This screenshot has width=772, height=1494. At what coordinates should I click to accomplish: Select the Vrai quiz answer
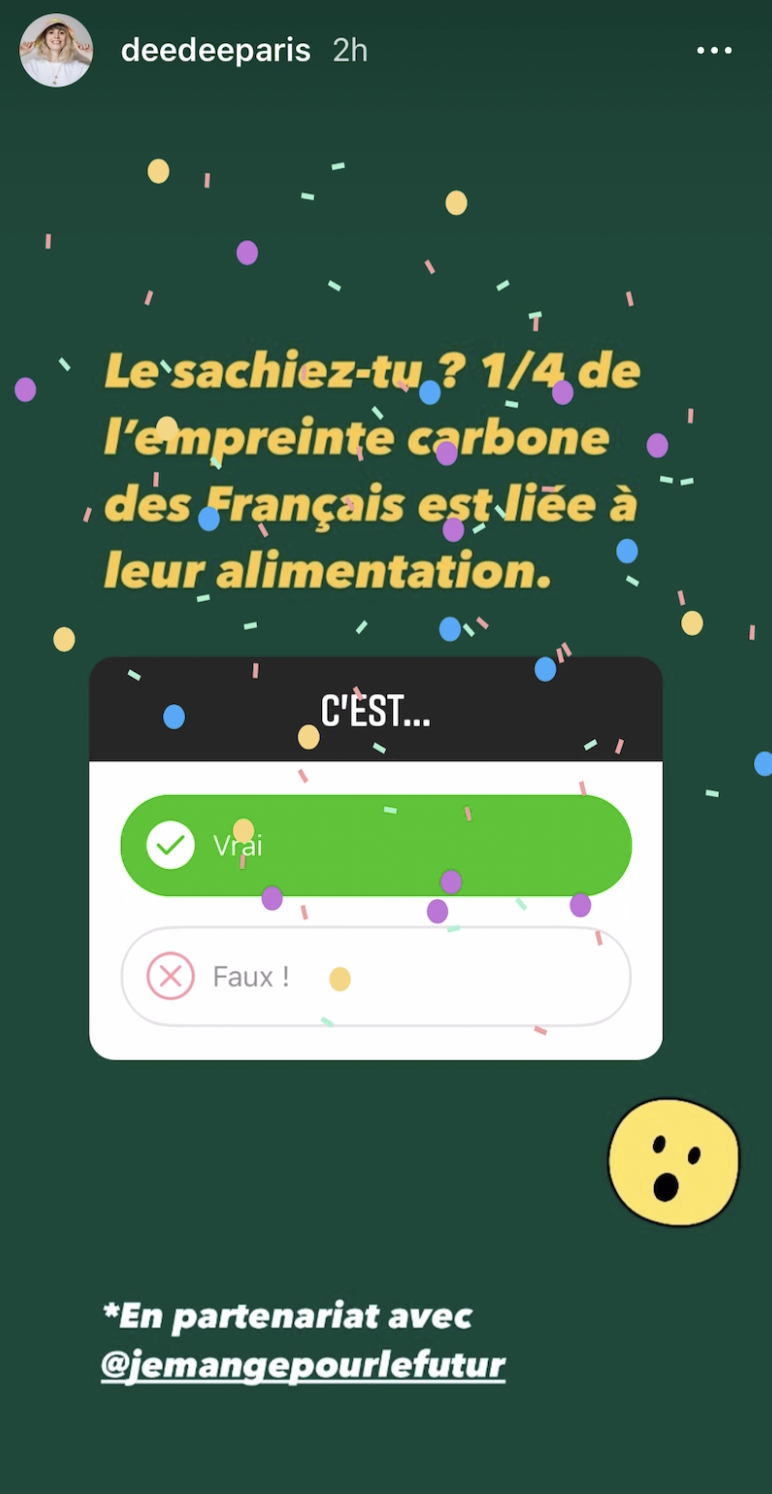click(x=376, y=846)
